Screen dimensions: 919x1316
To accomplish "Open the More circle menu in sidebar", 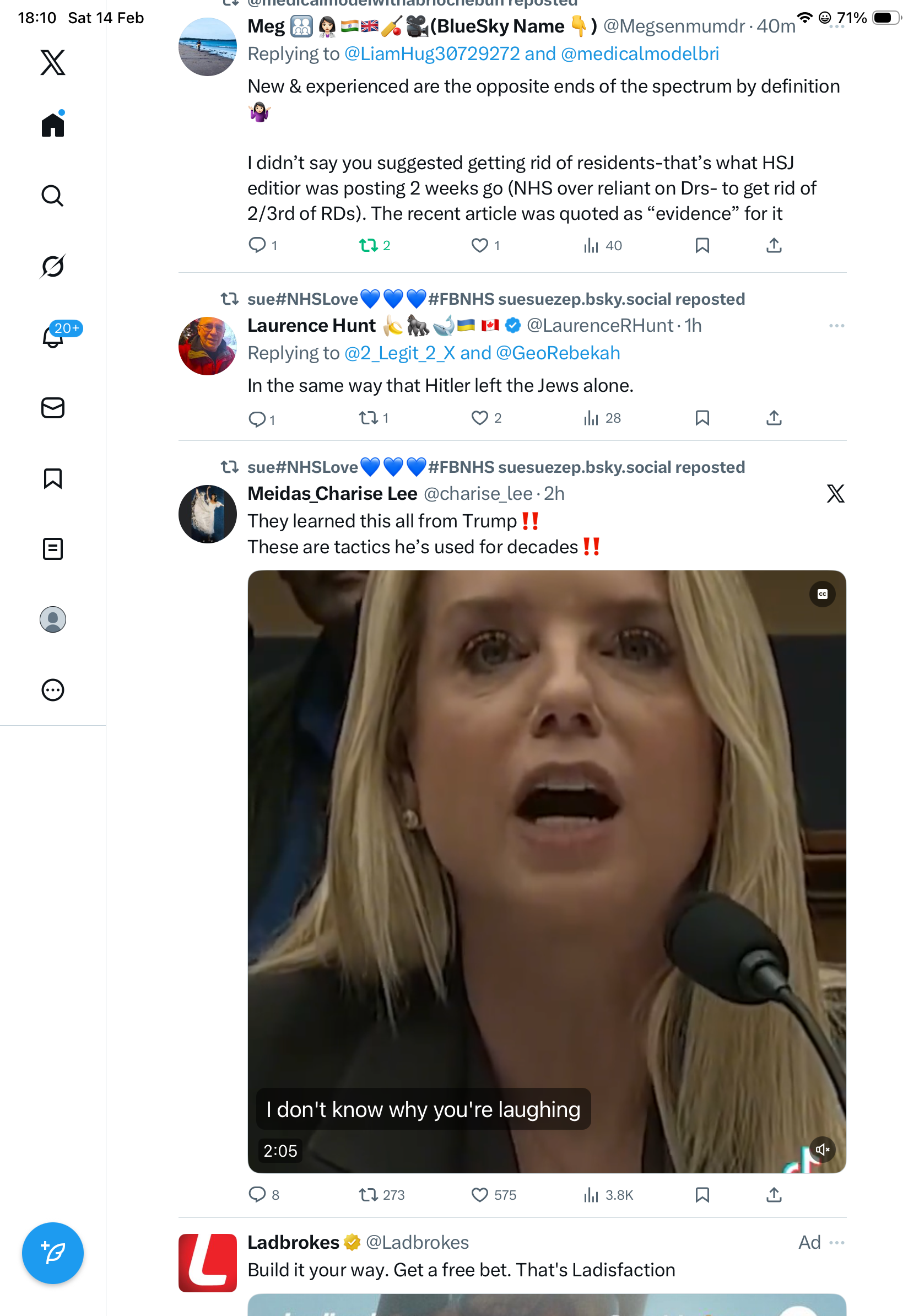I will (53, 689).
